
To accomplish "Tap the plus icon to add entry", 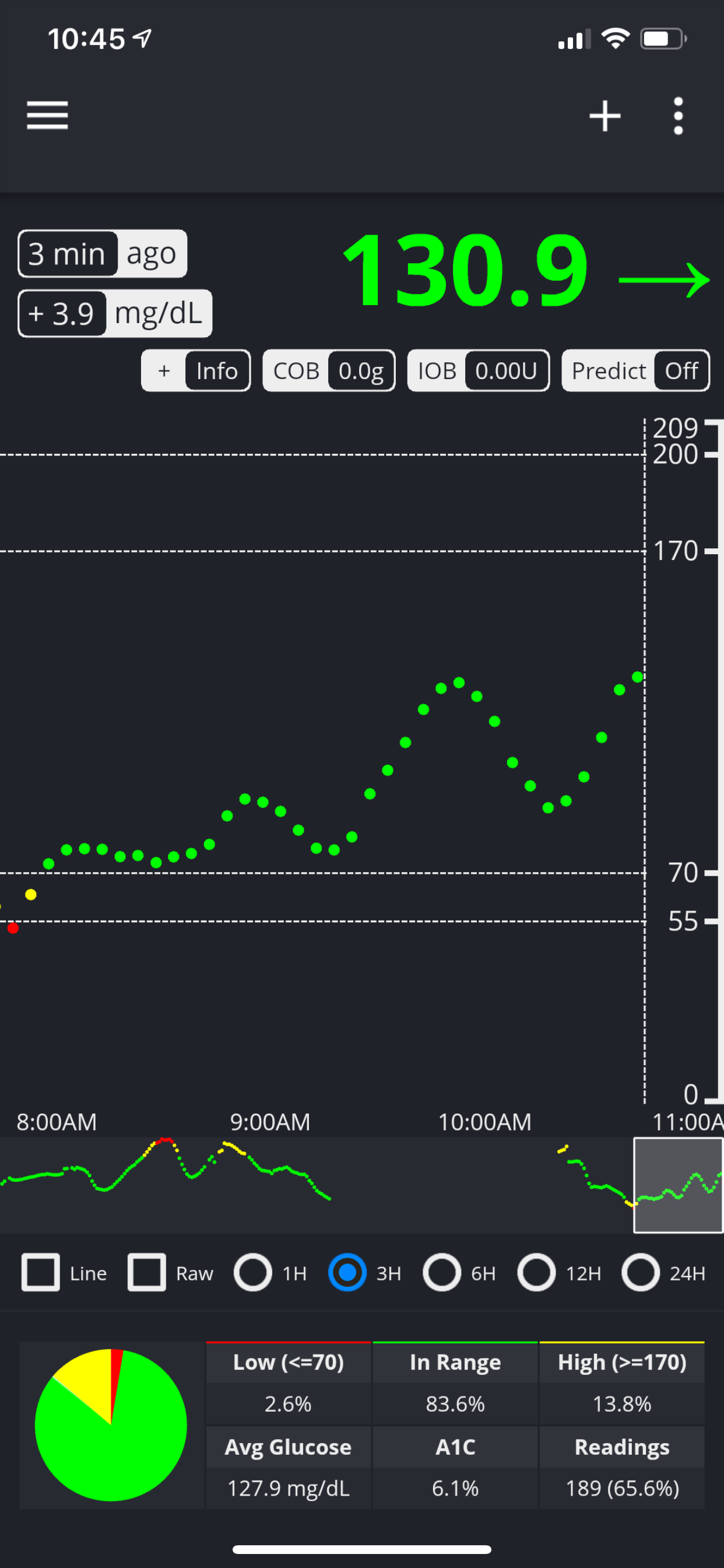I will pyautogui.click(x=604, y=116).
